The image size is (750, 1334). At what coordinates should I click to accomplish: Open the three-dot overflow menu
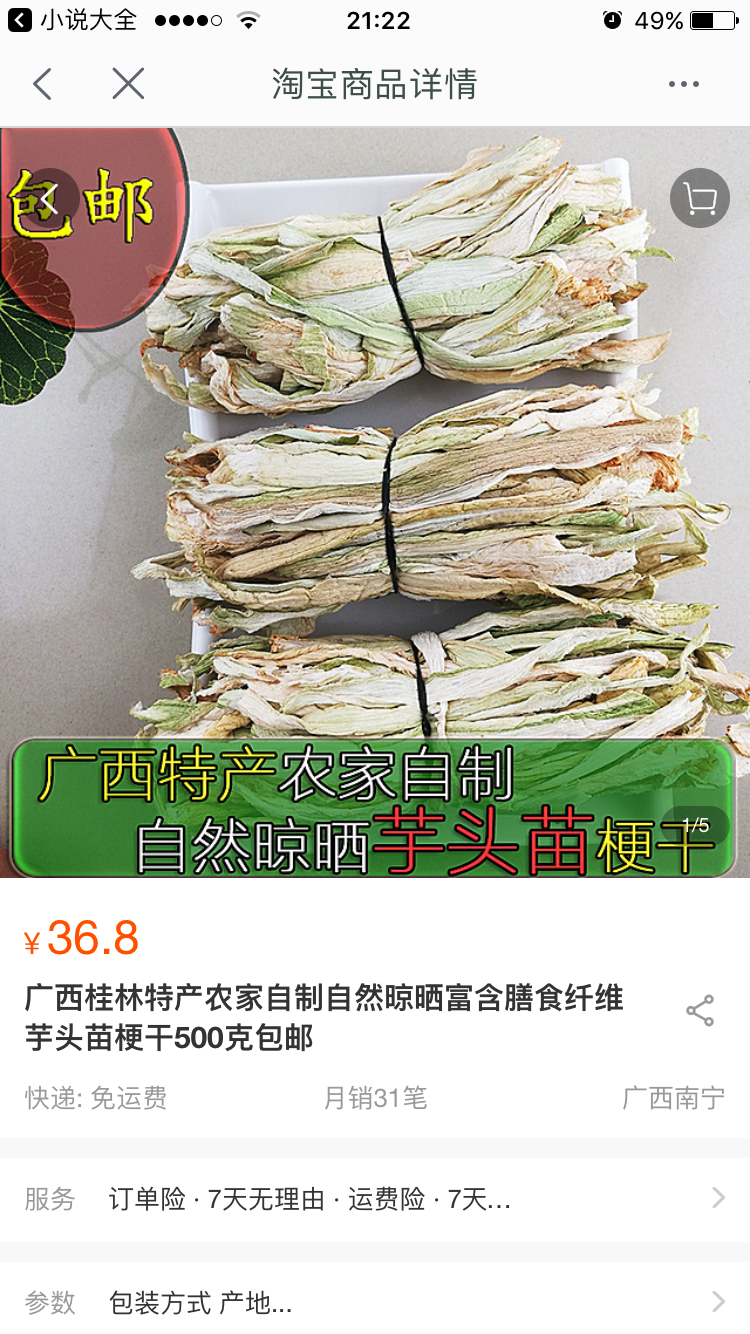coord(684,85)
